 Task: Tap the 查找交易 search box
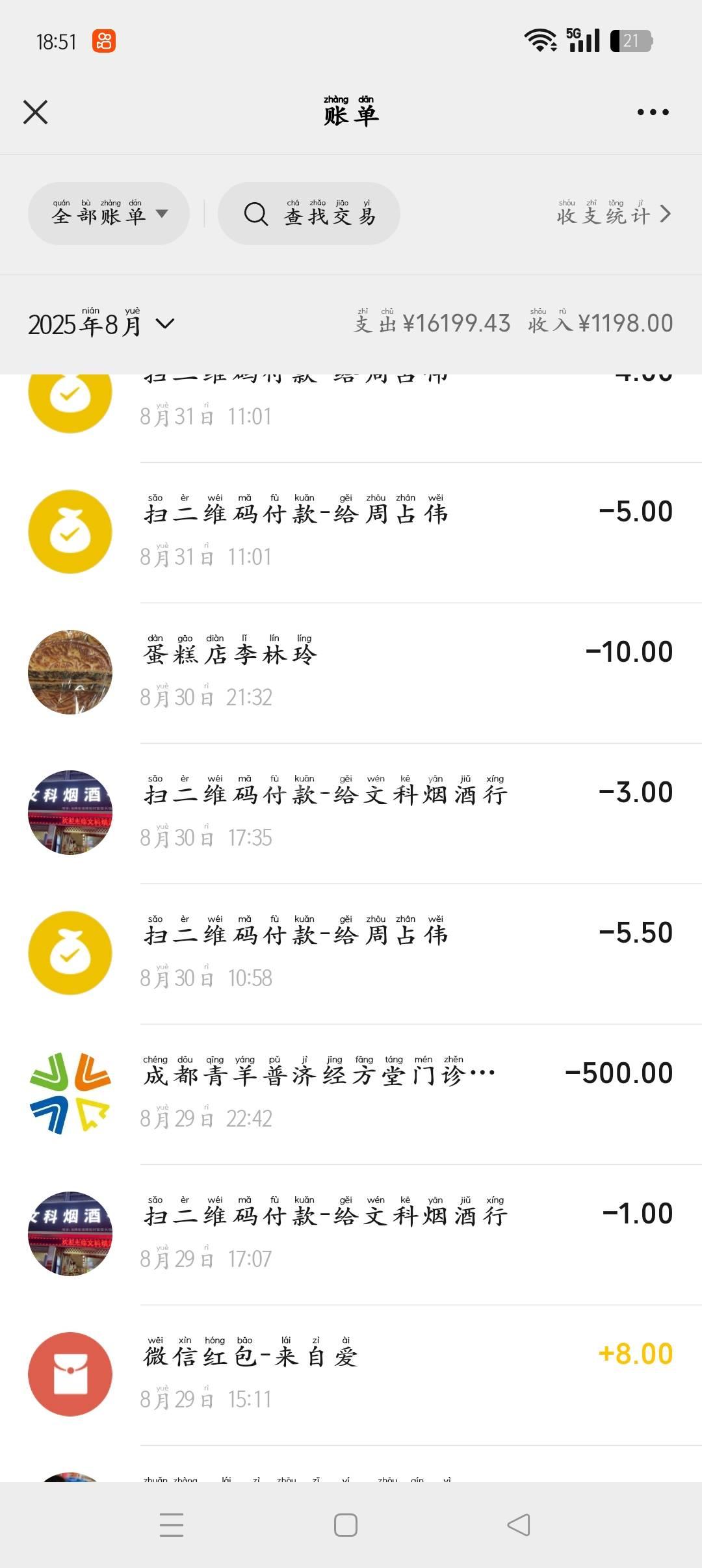[x=309, y=214]
